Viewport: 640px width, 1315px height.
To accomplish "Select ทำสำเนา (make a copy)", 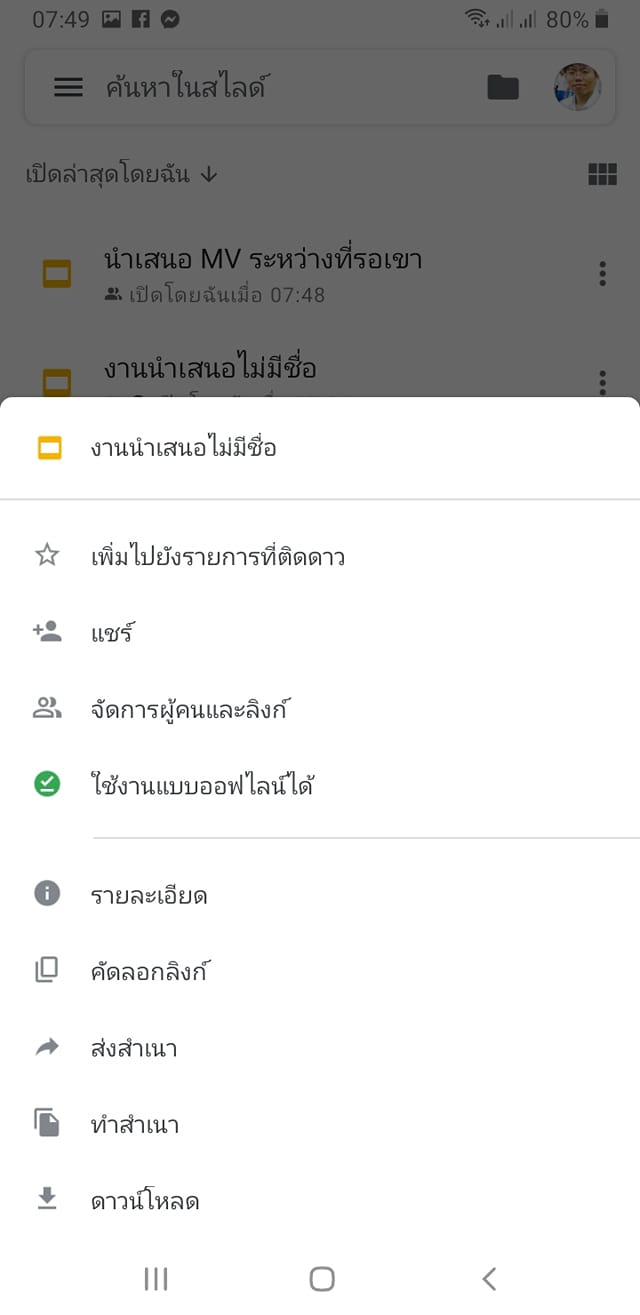I will pos(134,1124).
